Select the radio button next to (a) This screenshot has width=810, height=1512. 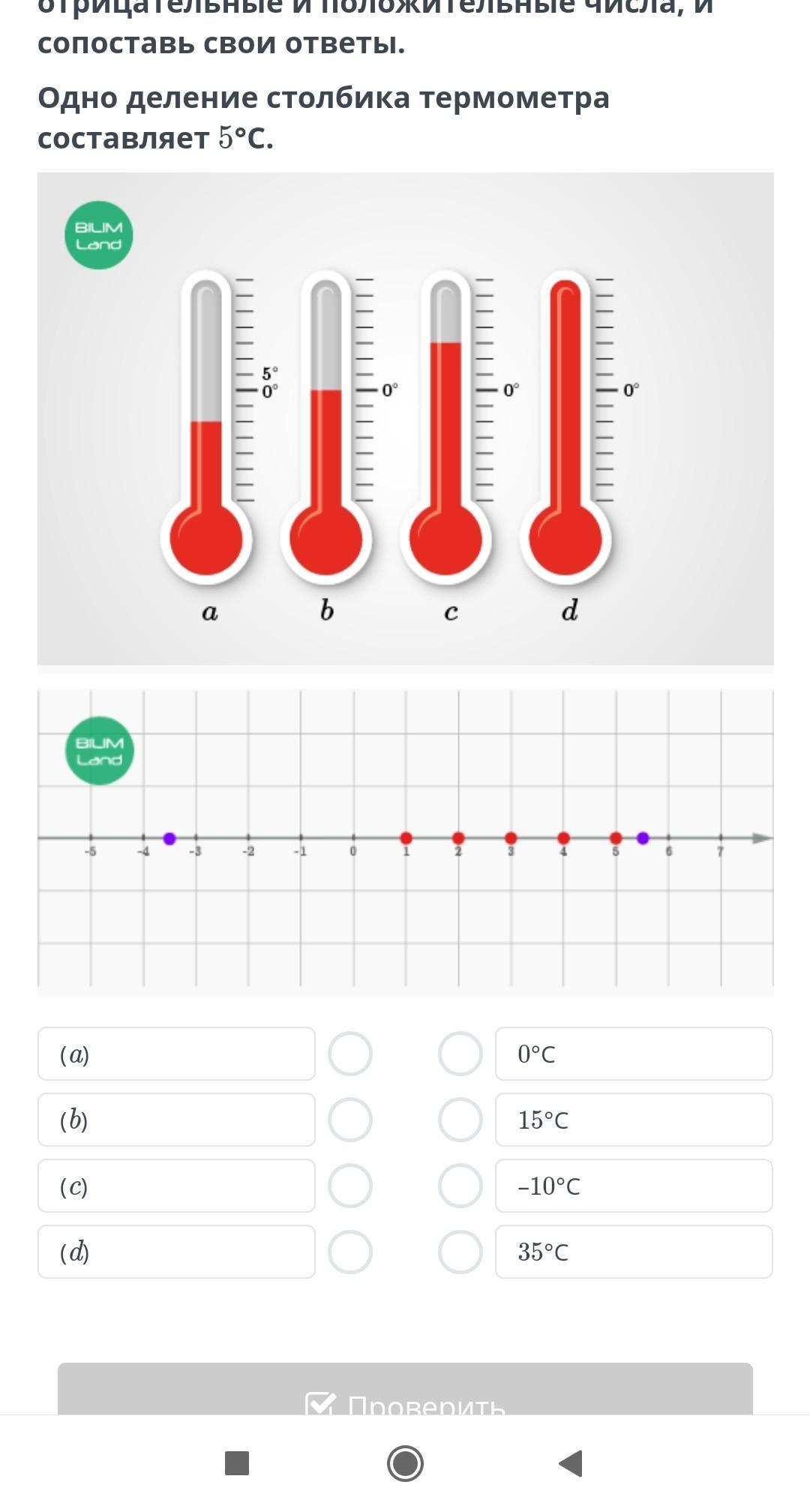350,1054
